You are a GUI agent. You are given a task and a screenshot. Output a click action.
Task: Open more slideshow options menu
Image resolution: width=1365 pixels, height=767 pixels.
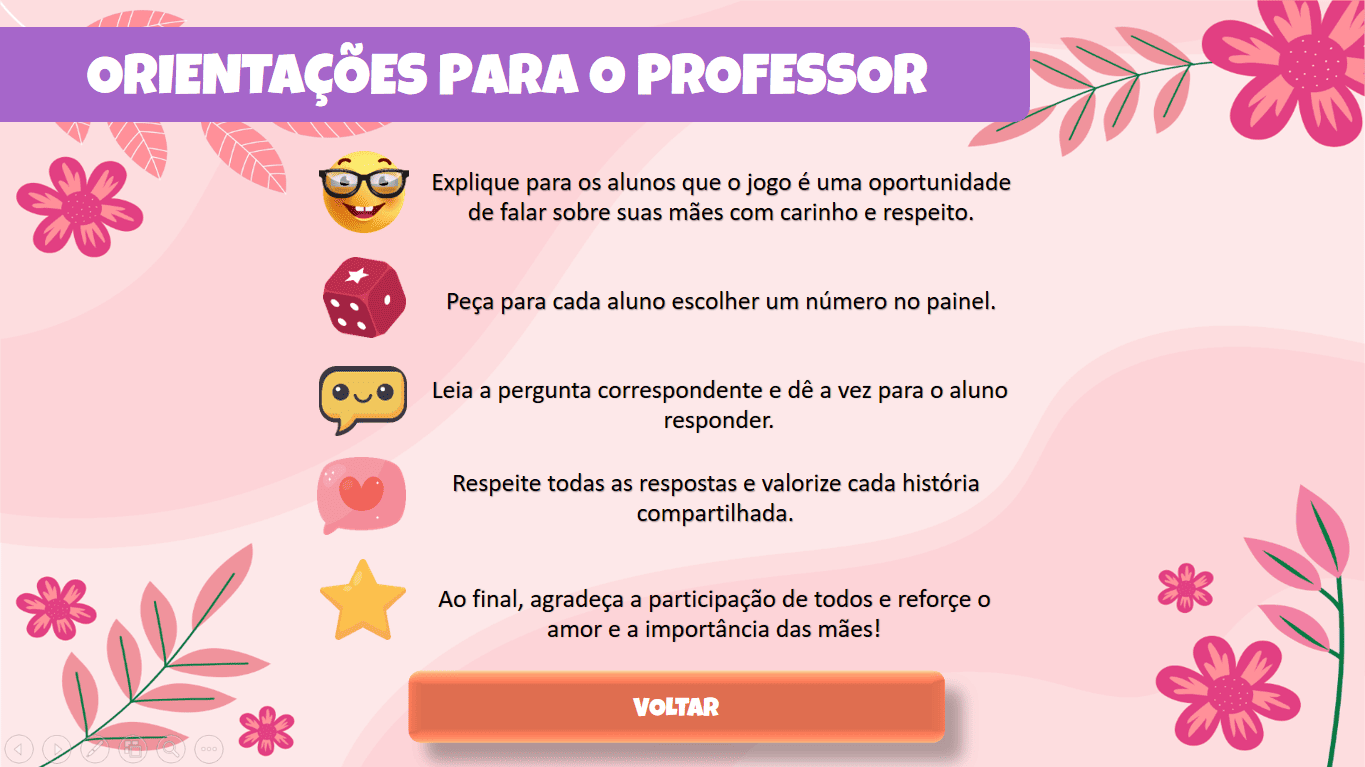coord(209,747)
